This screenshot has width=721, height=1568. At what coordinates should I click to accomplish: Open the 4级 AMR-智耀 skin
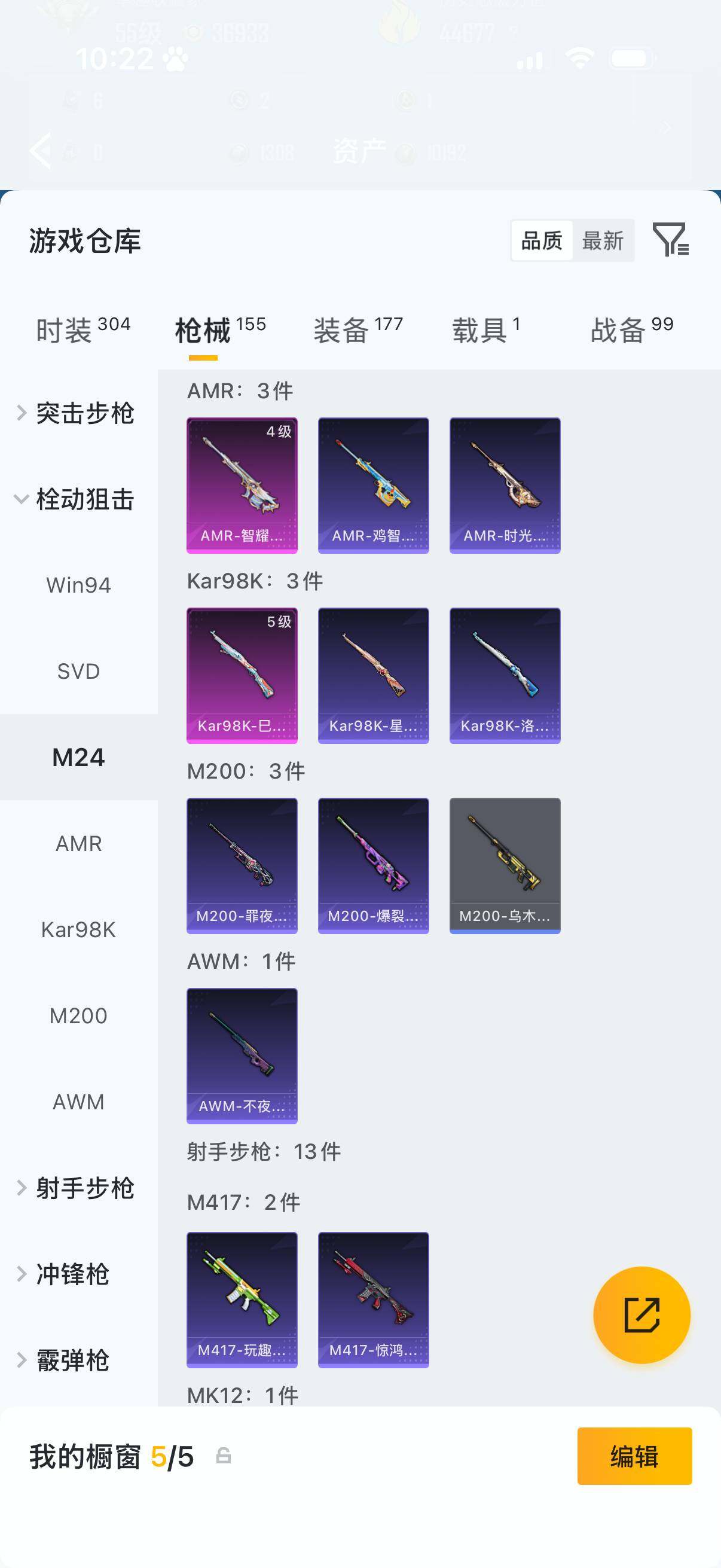click(x=242, y=485)
